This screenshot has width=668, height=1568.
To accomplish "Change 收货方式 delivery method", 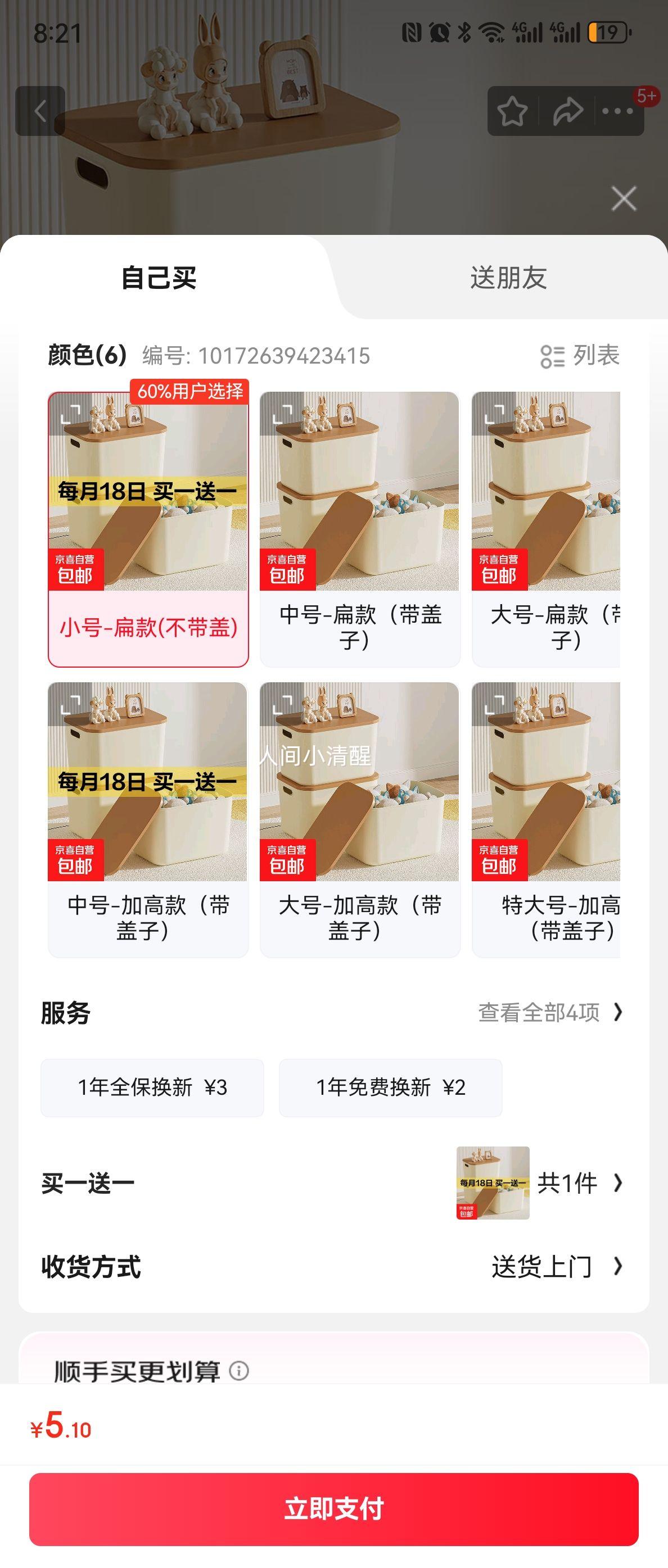I will click(x=556, y=1267).
